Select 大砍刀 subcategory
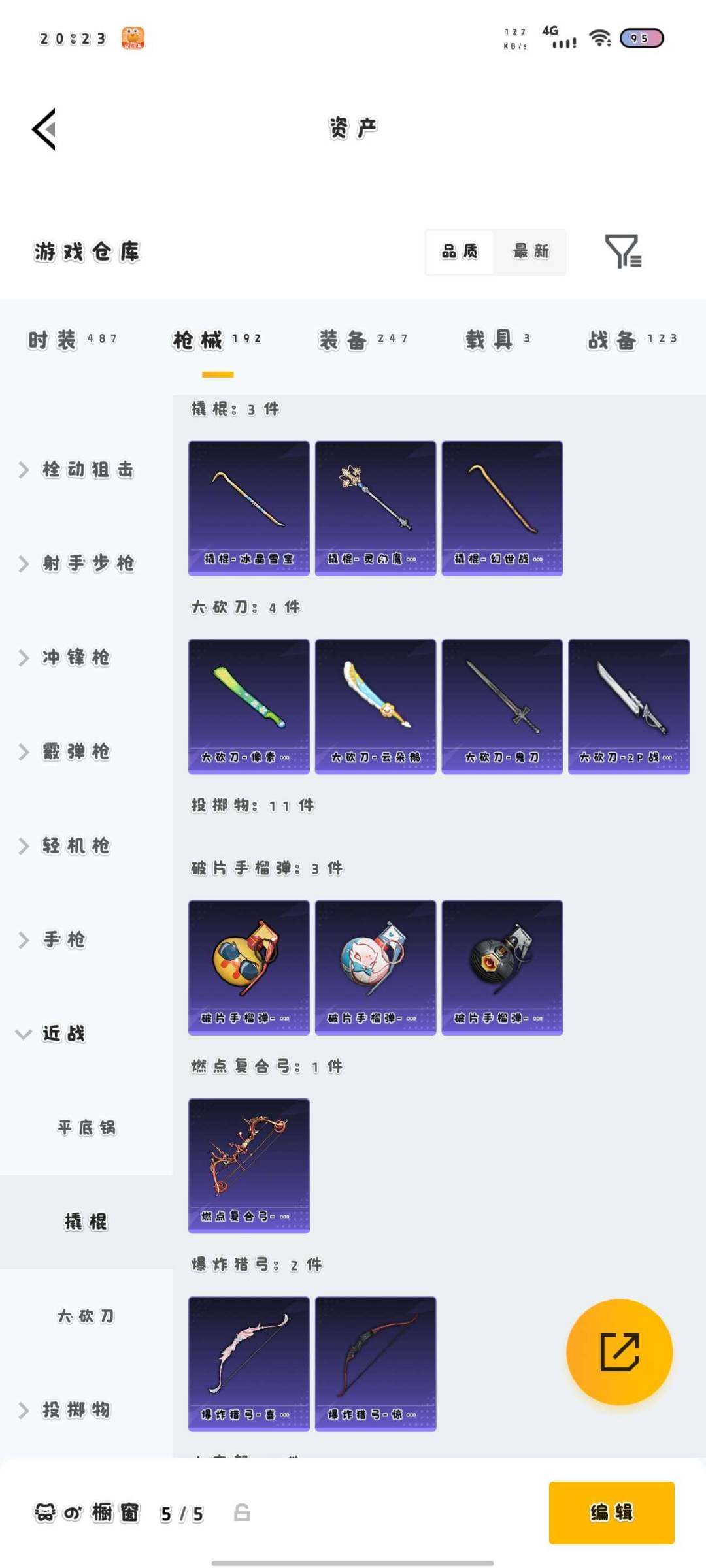706x1568 pixels. pos(86,1316)
